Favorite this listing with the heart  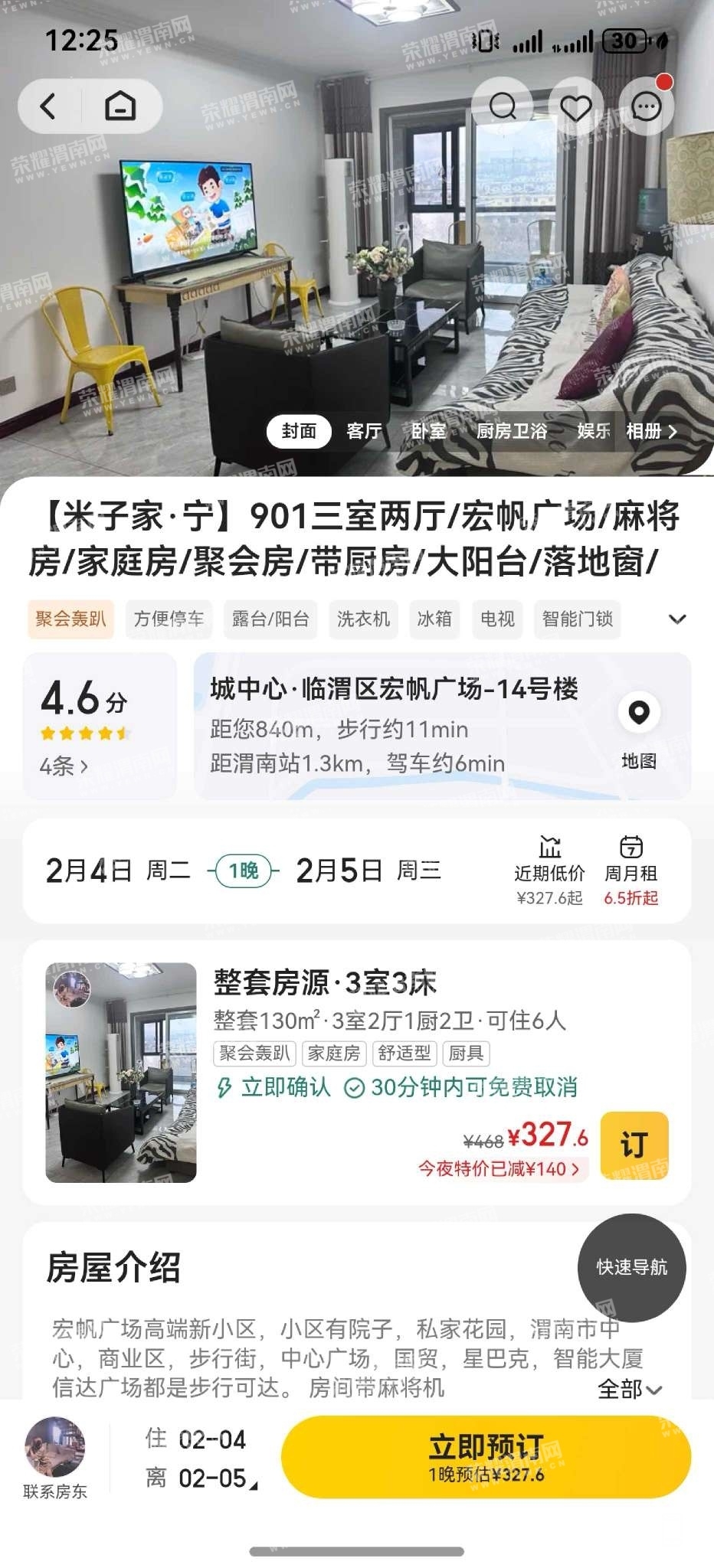coord(575,108)
